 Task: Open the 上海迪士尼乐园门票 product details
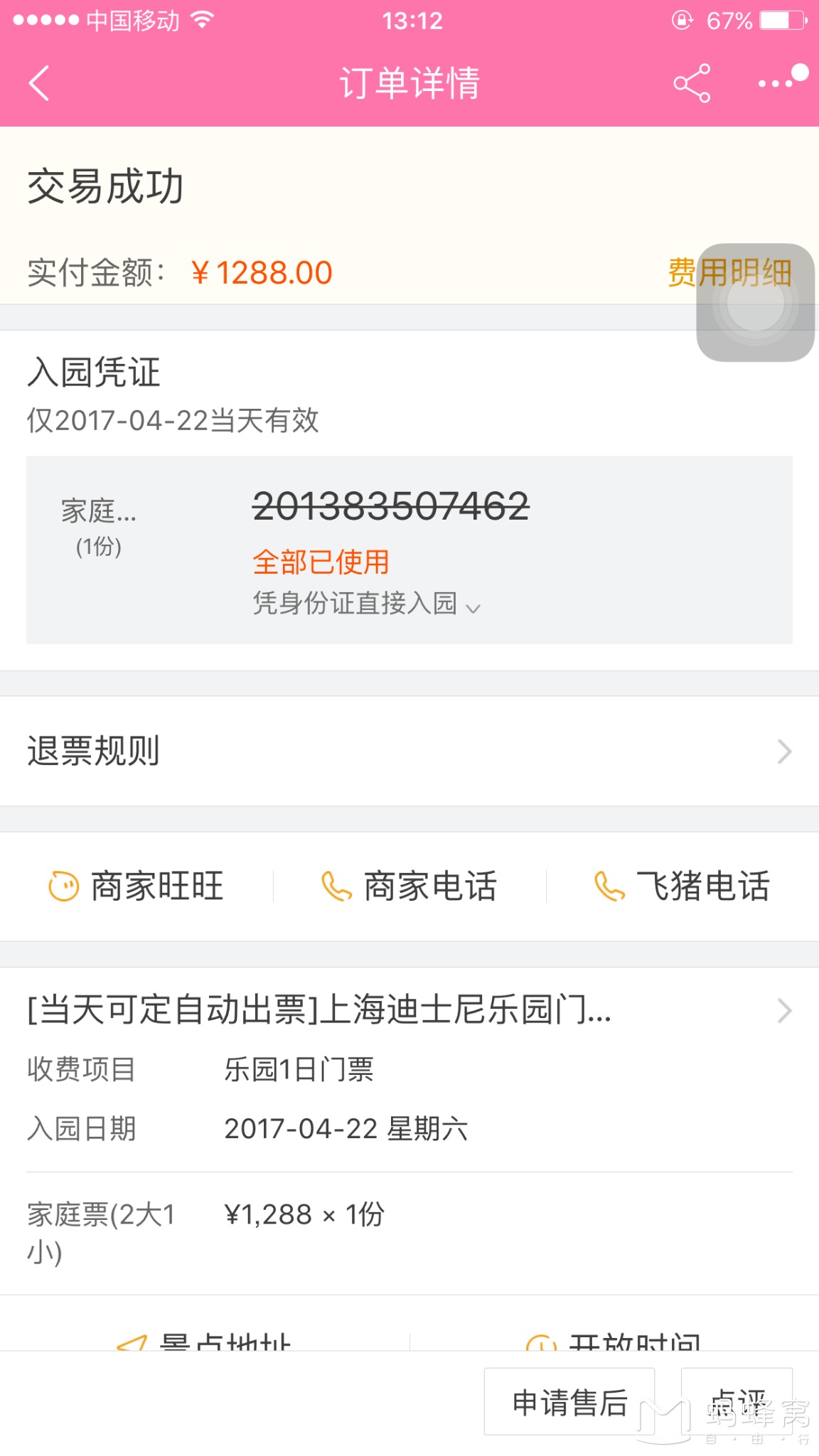point(409,1010)
